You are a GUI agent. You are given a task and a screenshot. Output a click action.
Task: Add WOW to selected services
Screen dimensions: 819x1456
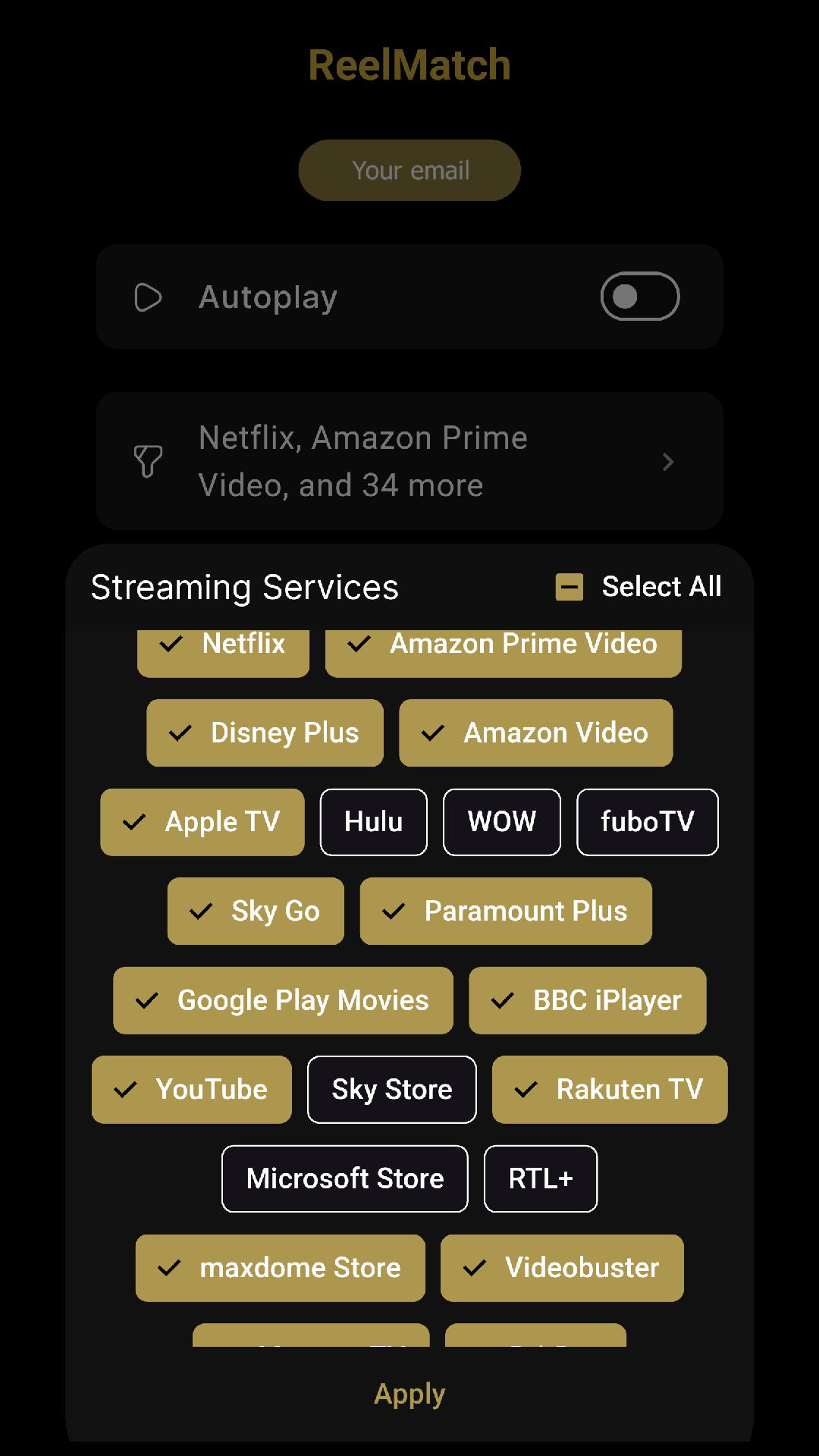tap(501, 822)
